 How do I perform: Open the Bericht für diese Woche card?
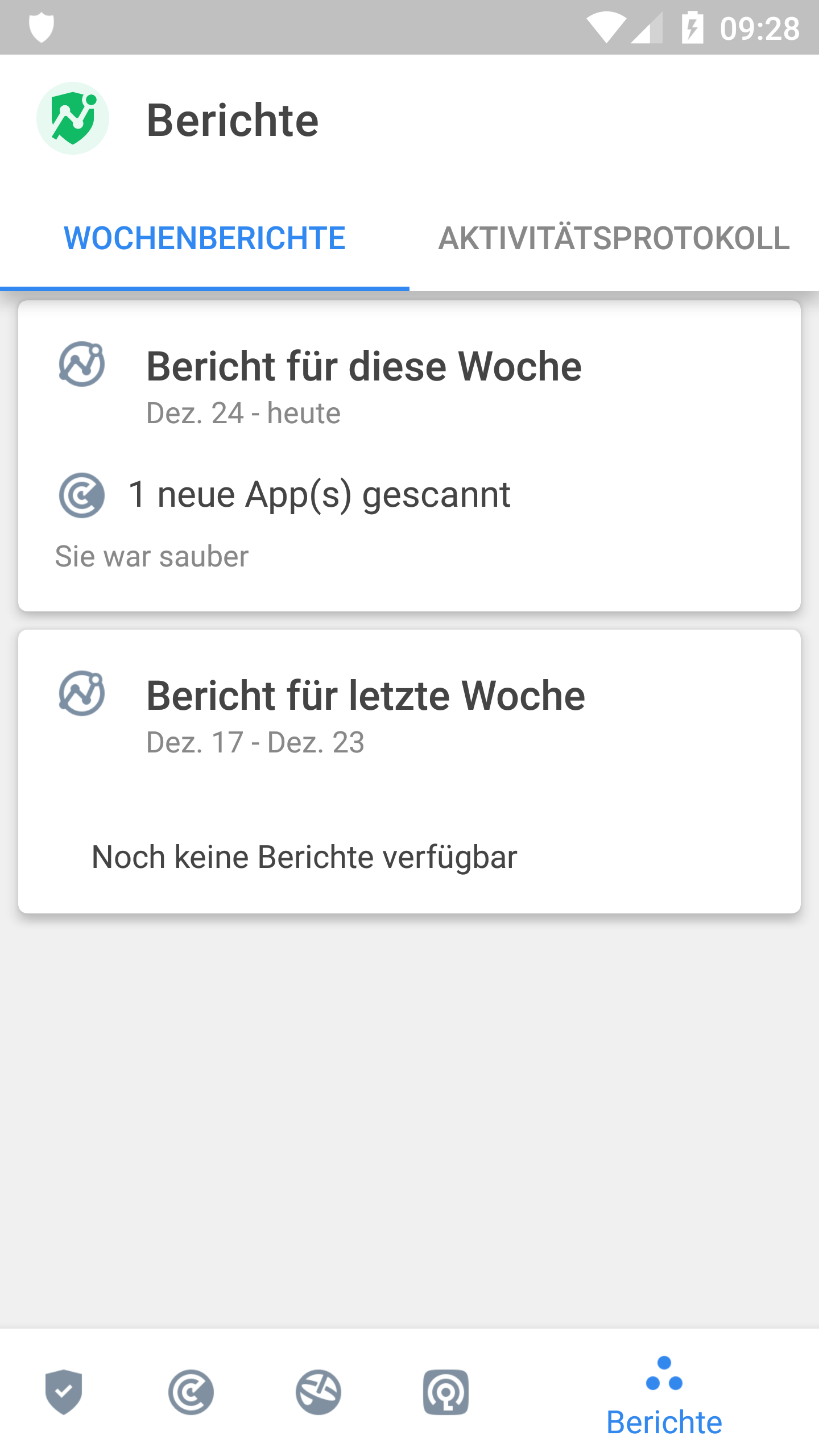coord(409,456)
